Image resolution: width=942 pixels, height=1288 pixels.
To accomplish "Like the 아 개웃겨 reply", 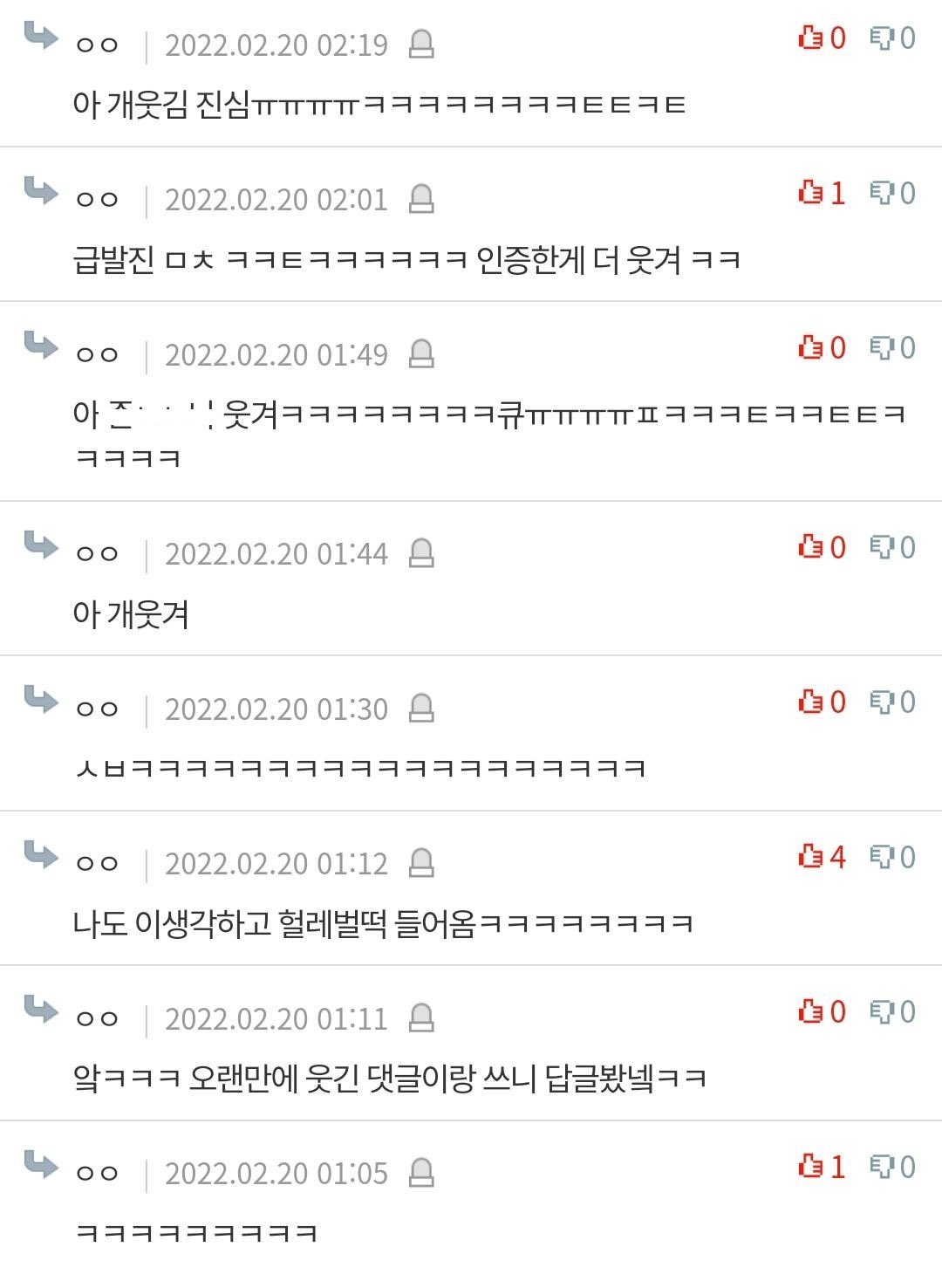I will point(811,546).
